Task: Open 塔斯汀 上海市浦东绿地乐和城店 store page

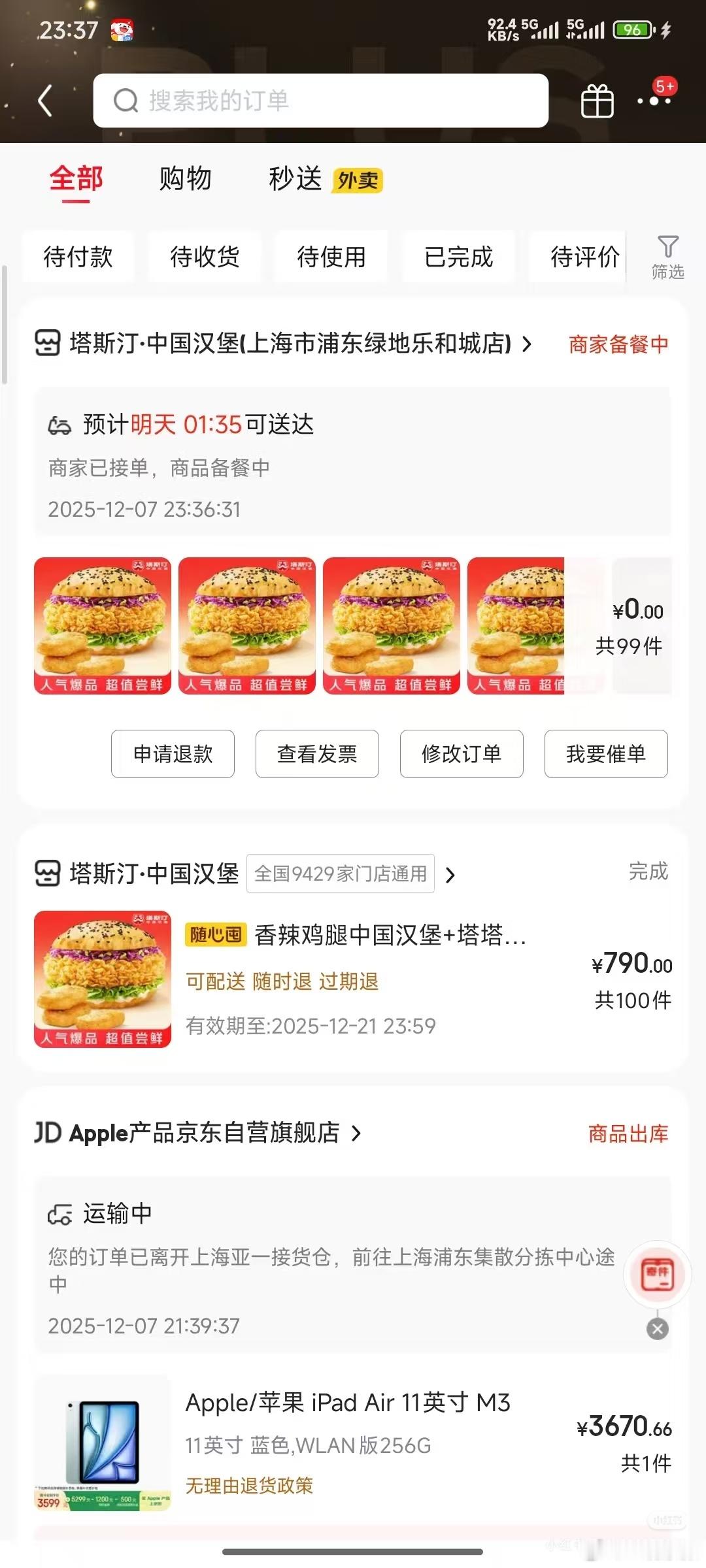Action: pyautogui.click(x=290, y=344)
